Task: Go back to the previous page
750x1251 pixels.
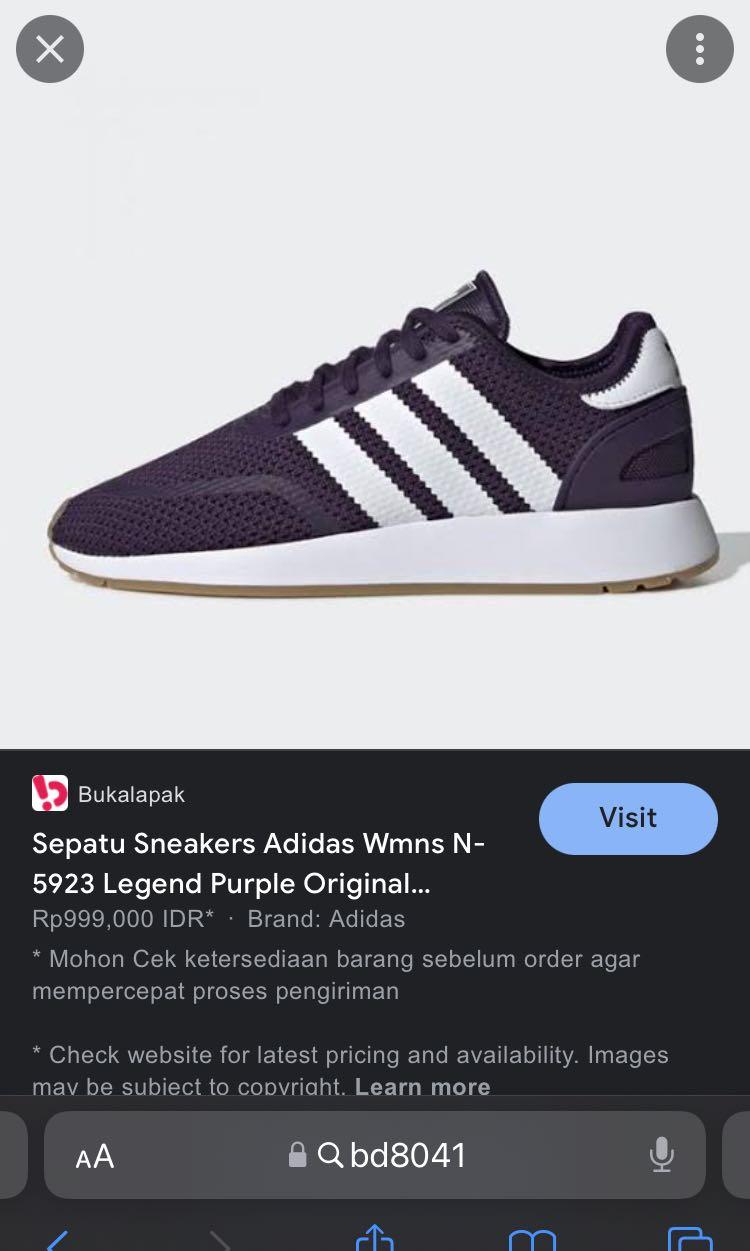Action: click(58, 1240)
